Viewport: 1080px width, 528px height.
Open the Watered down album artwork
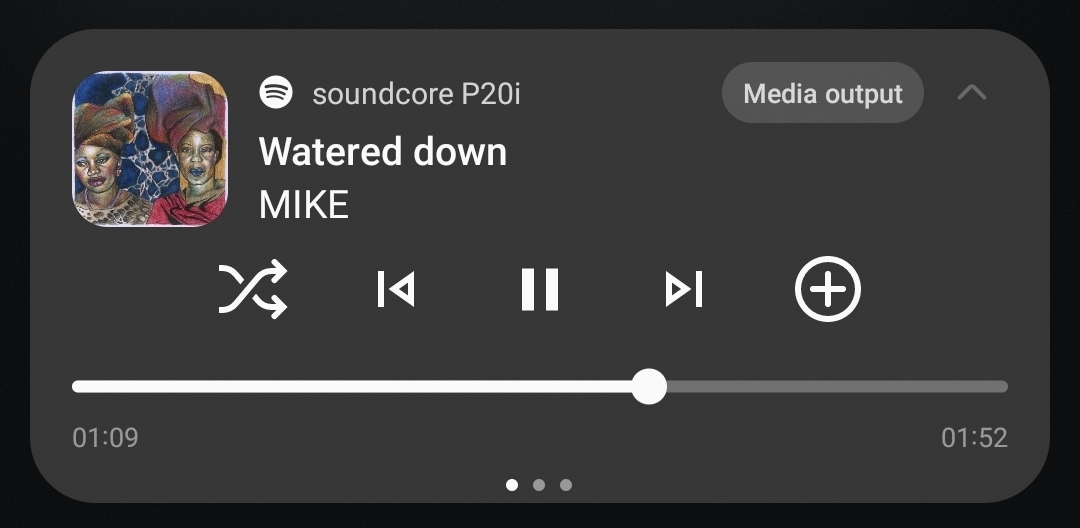[150, 149]
